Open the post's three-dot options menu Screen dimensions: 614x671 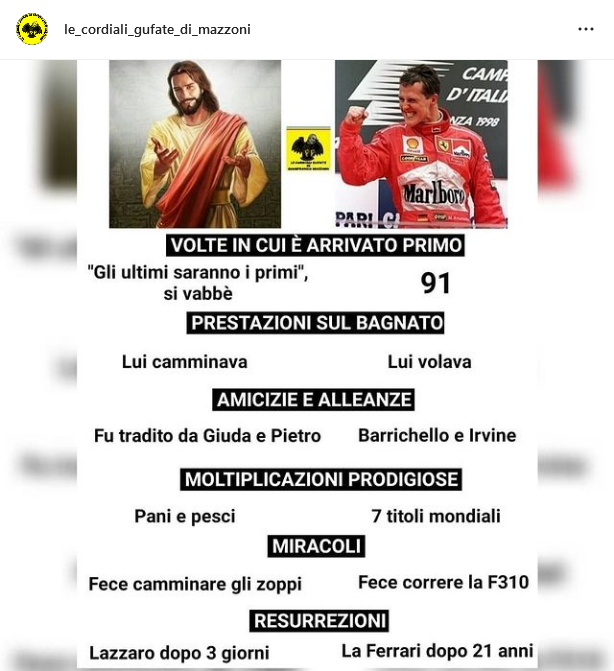click(586, 29)
